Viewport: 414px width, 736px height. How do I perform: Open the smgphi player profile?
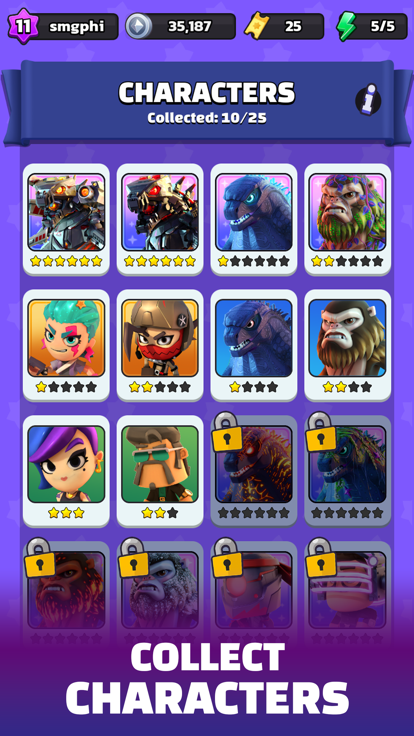pos(63,26)
